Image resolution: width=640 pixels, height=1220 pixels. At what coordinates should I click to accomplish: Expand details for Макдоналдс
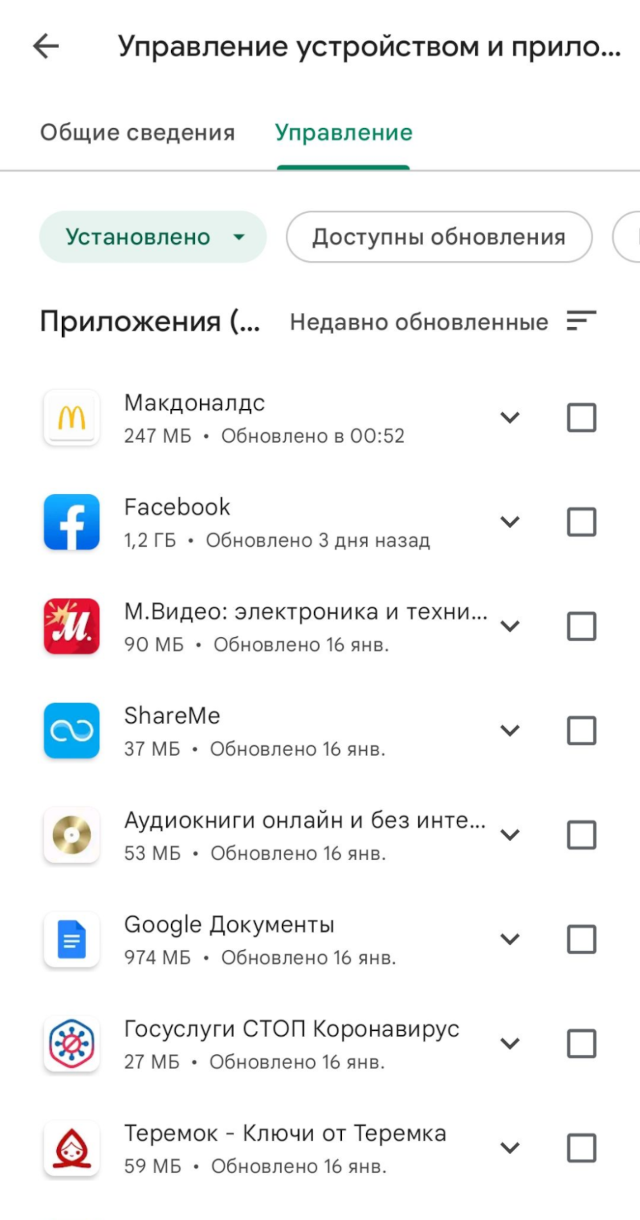(510, 418)
